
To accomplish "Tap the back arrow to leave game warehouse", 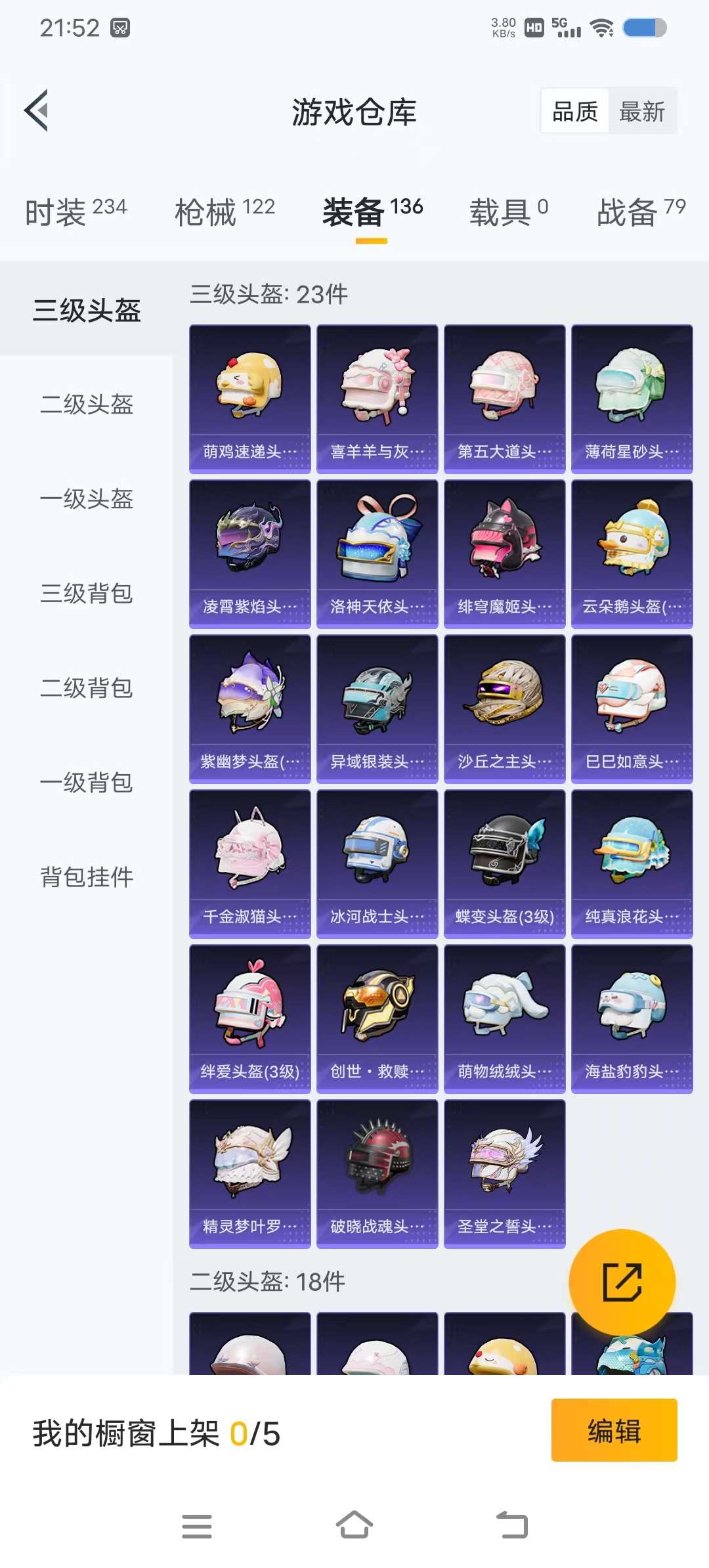I will 37,110.
